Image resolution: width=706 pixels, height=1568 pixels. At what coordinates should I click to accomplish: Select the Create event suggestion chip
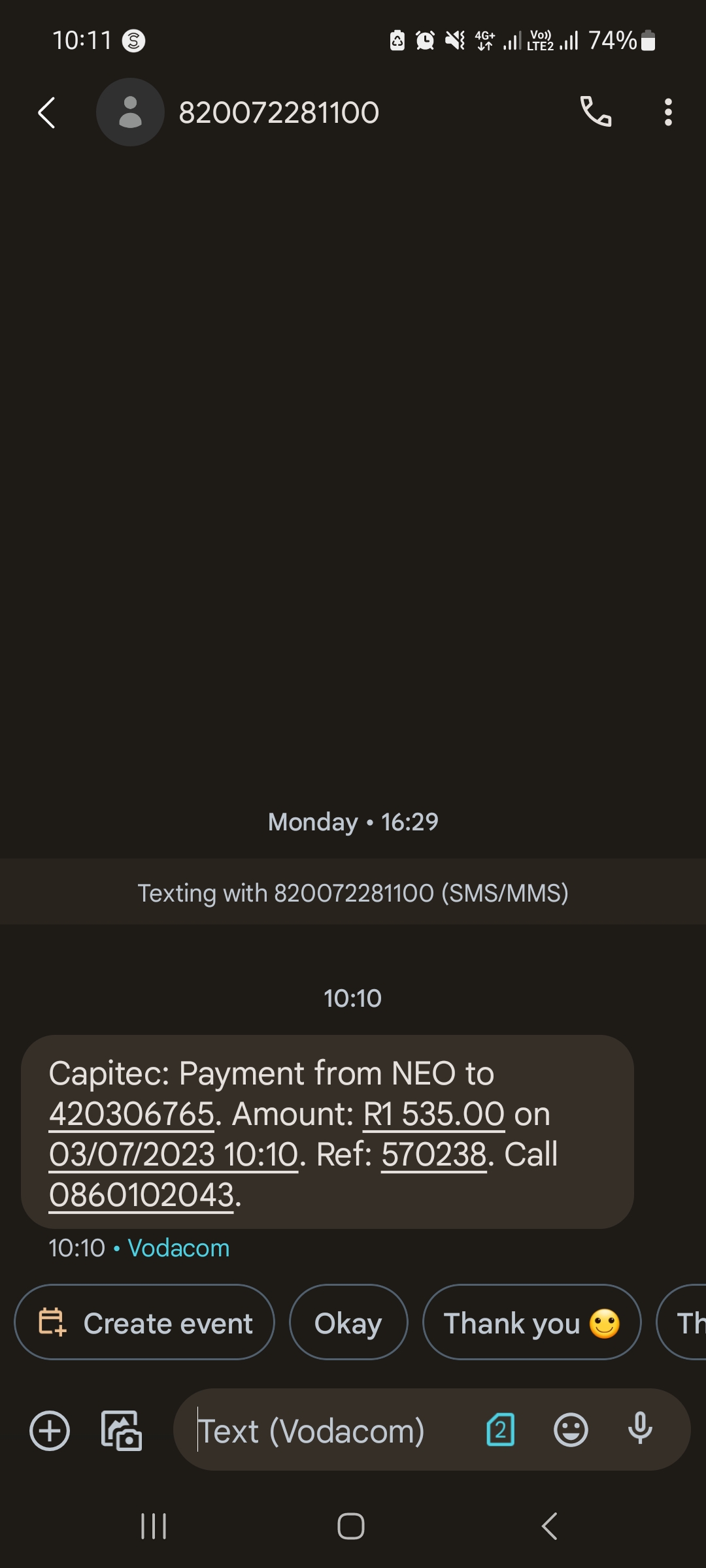144,1323
